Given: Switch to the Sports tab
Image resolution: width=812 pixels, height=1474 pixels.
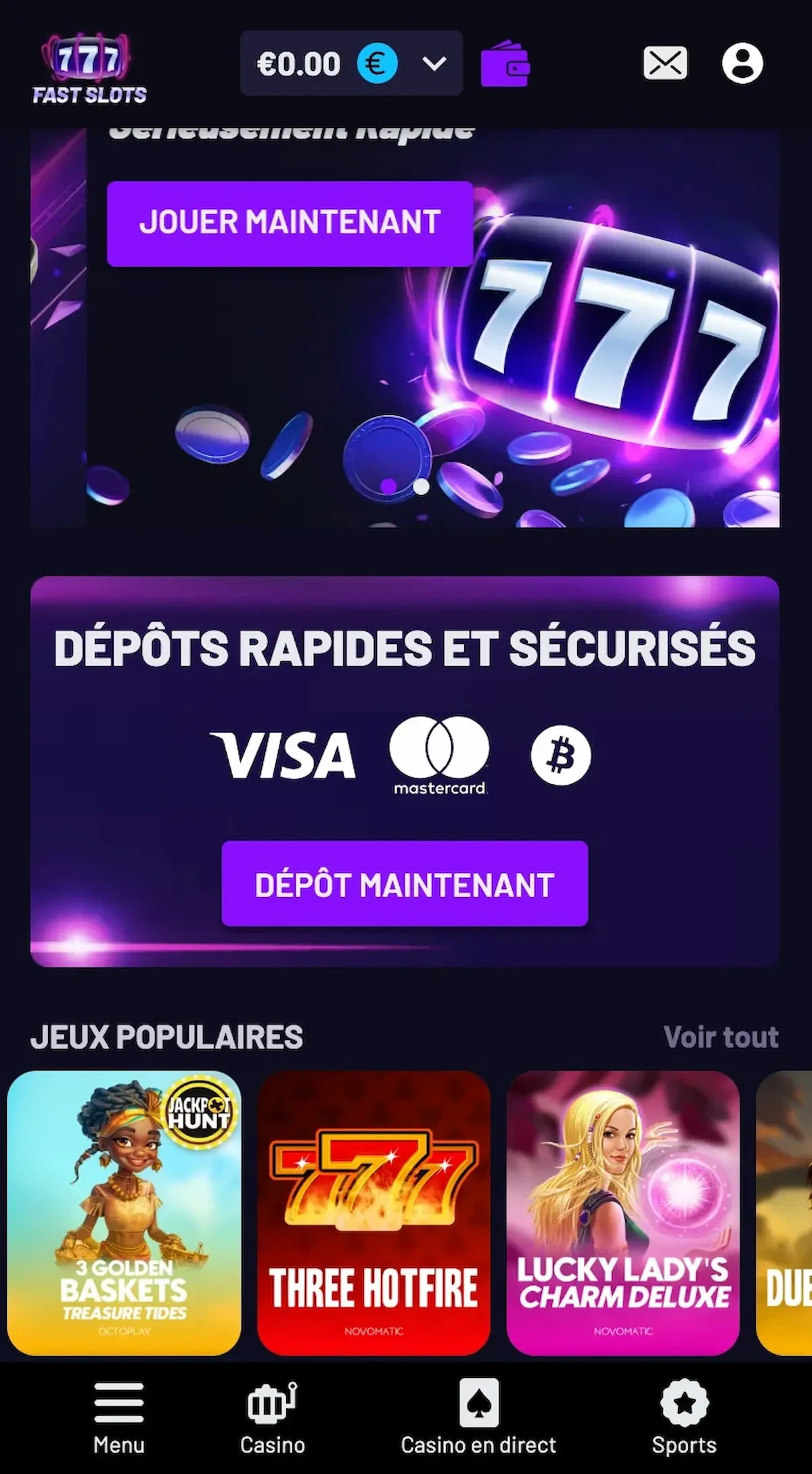Looking at the screenshot, I should pyautogui.click(x=685, y=1402).
